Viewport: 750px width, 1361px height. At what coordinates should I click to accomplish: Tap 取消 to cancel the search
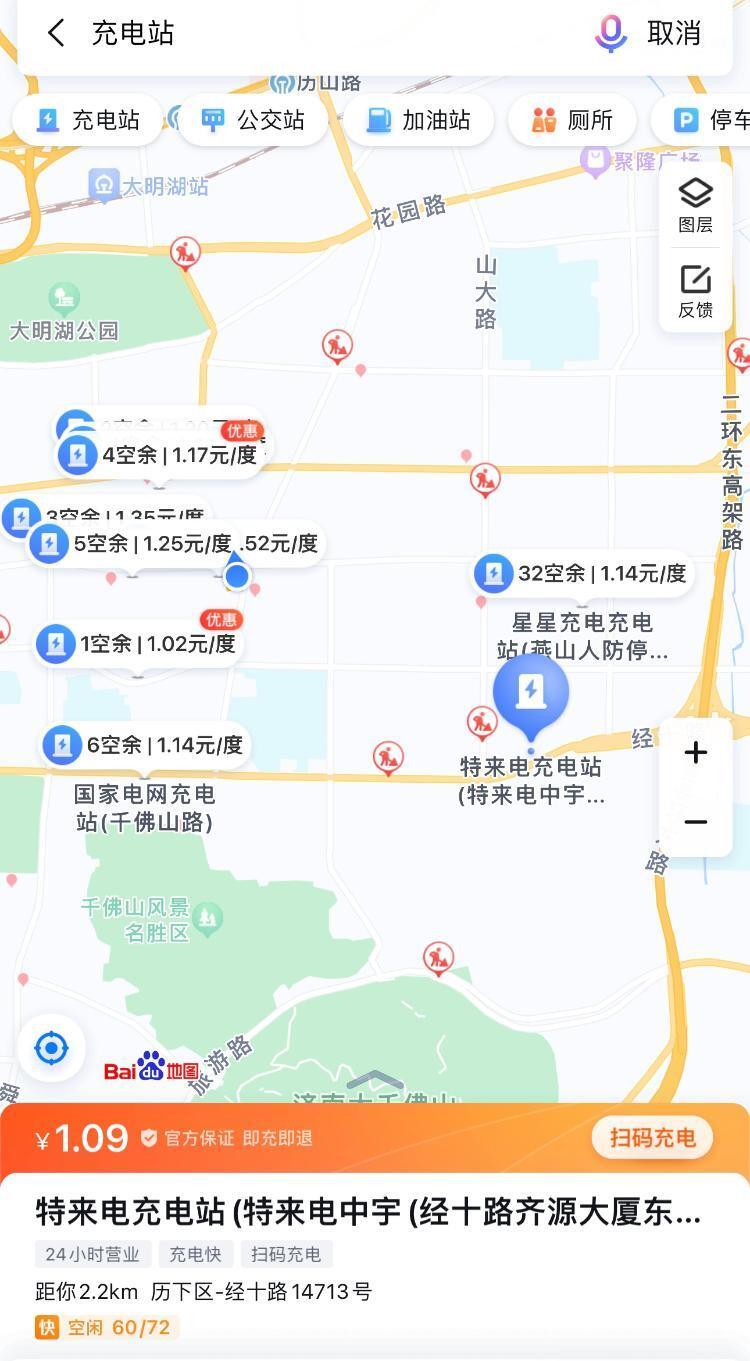tap(674, 33)
